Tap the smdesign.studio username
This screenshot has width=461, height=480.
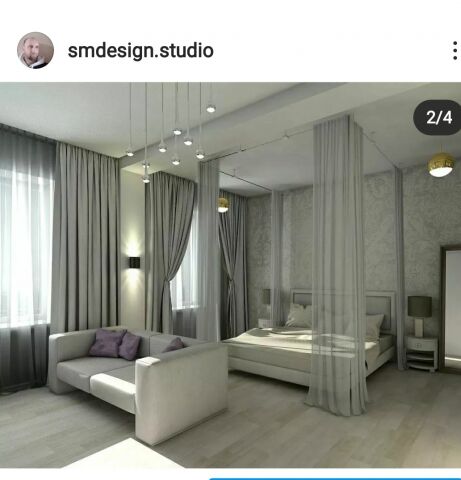pos(140,51)
